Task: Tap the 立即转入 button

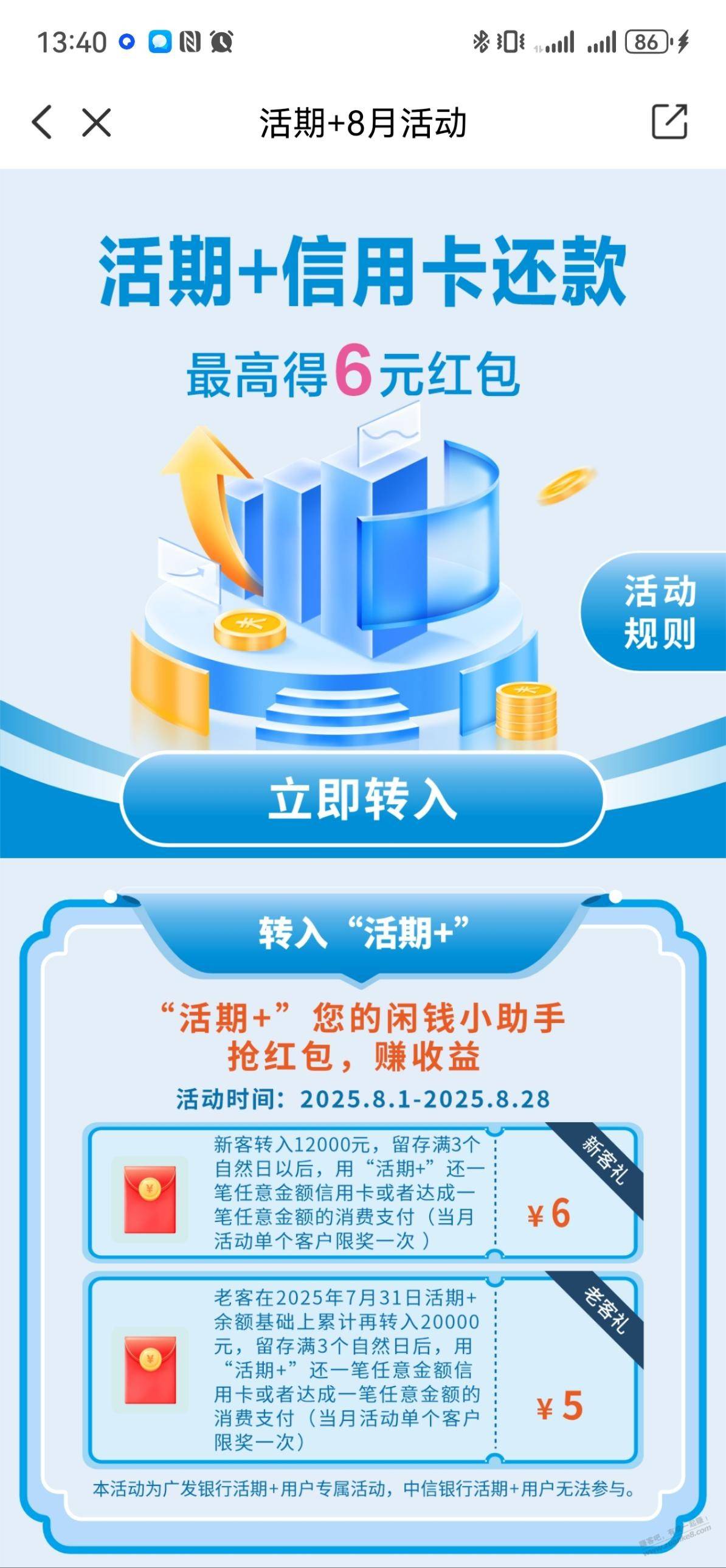Action: coord(362,799)
